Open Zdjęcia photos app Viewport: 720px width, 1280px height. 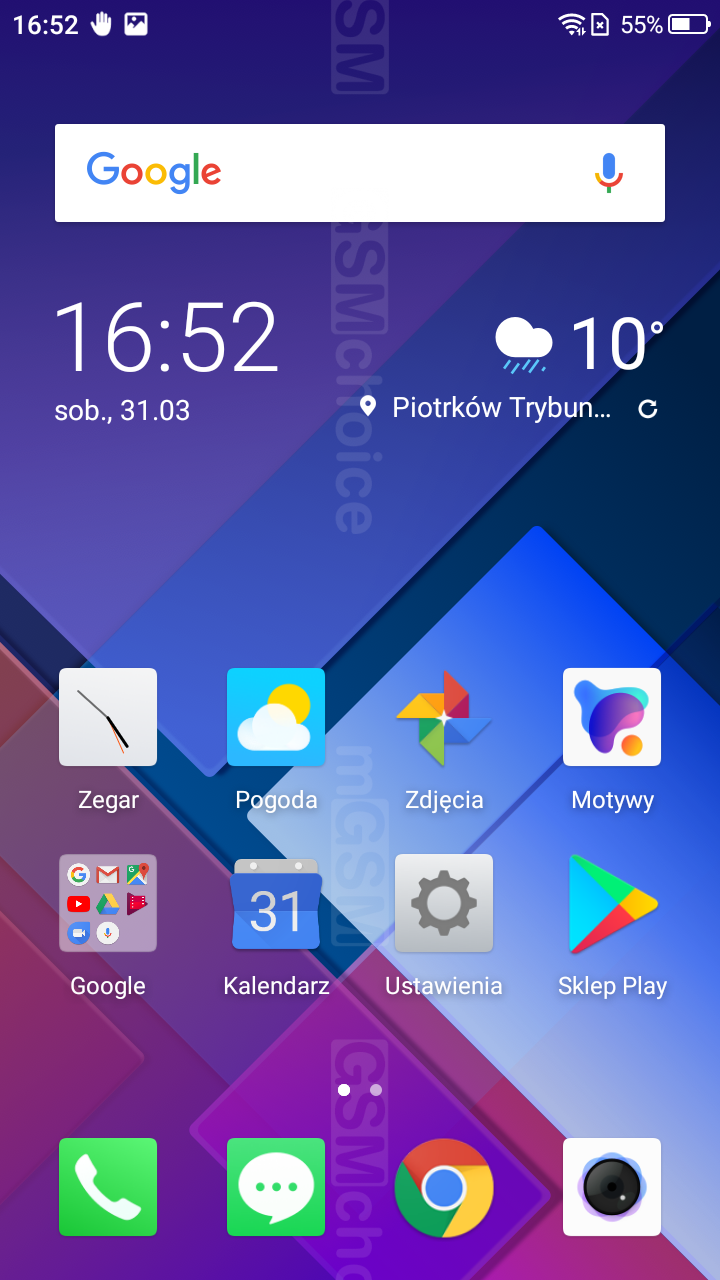click(x=444, y=717)
